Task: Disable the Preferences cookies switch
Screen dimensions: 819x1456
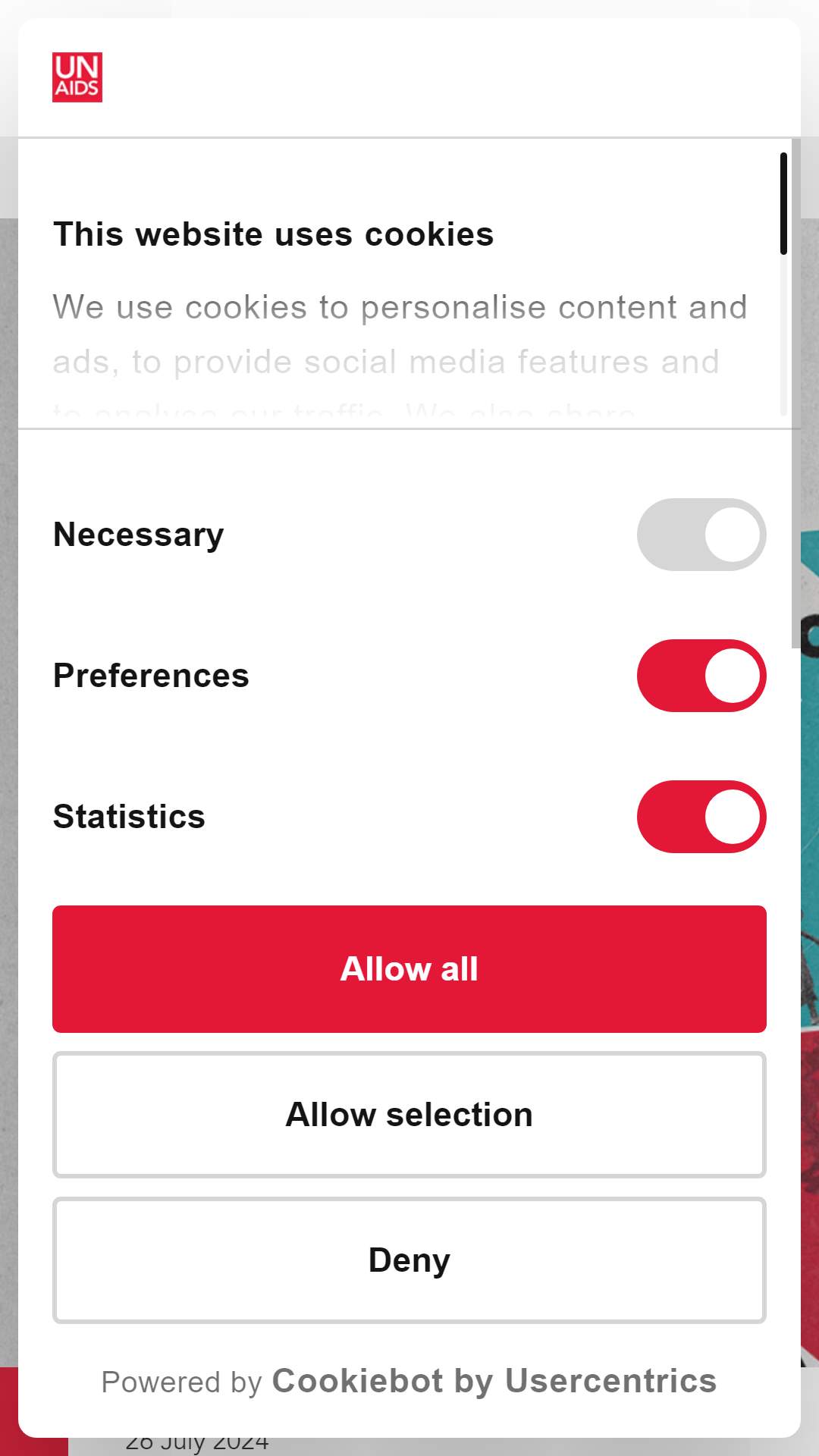Action: [x=701, y=676]
